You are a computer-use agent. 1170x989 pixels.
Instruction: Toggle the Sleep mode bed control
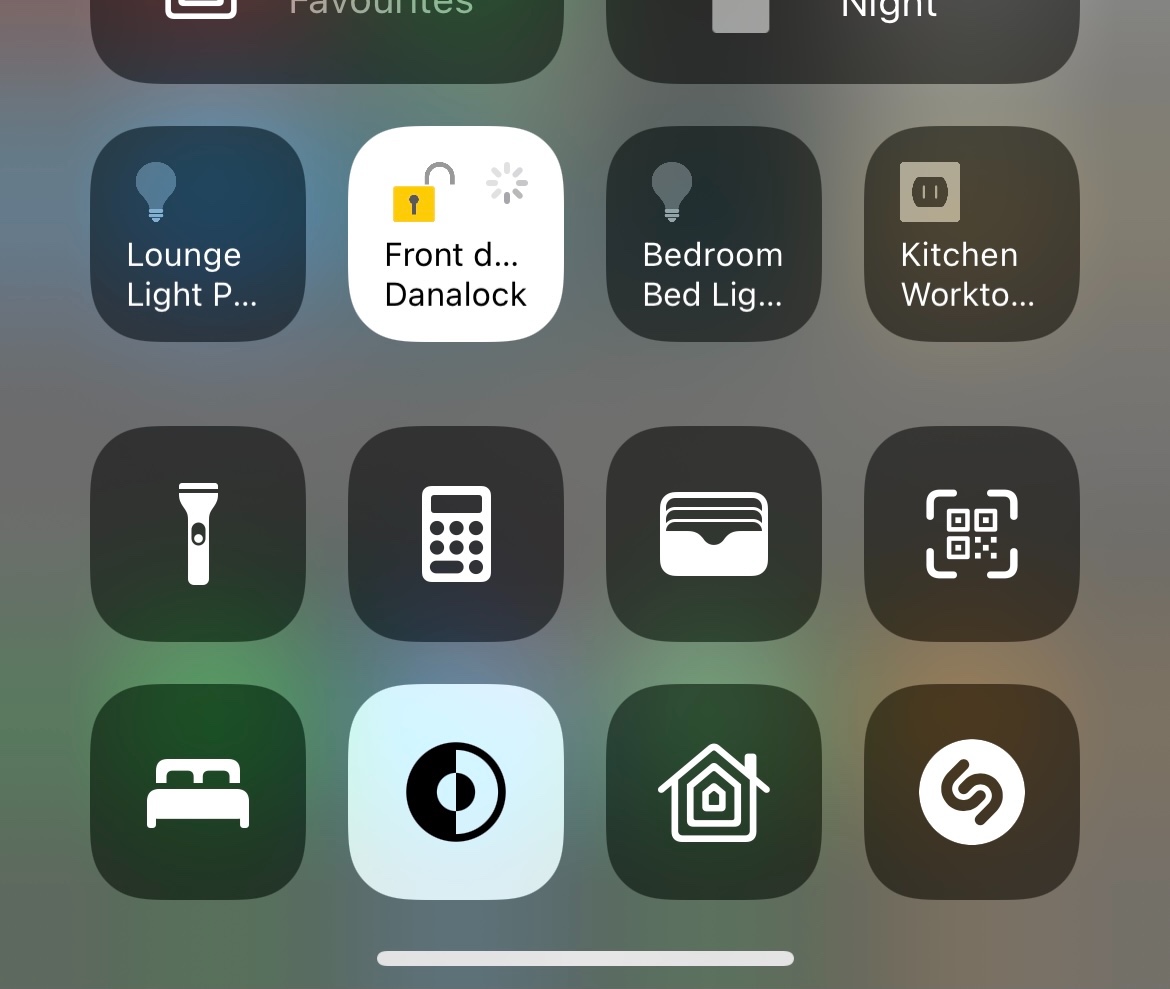click(x=198, y=792)
